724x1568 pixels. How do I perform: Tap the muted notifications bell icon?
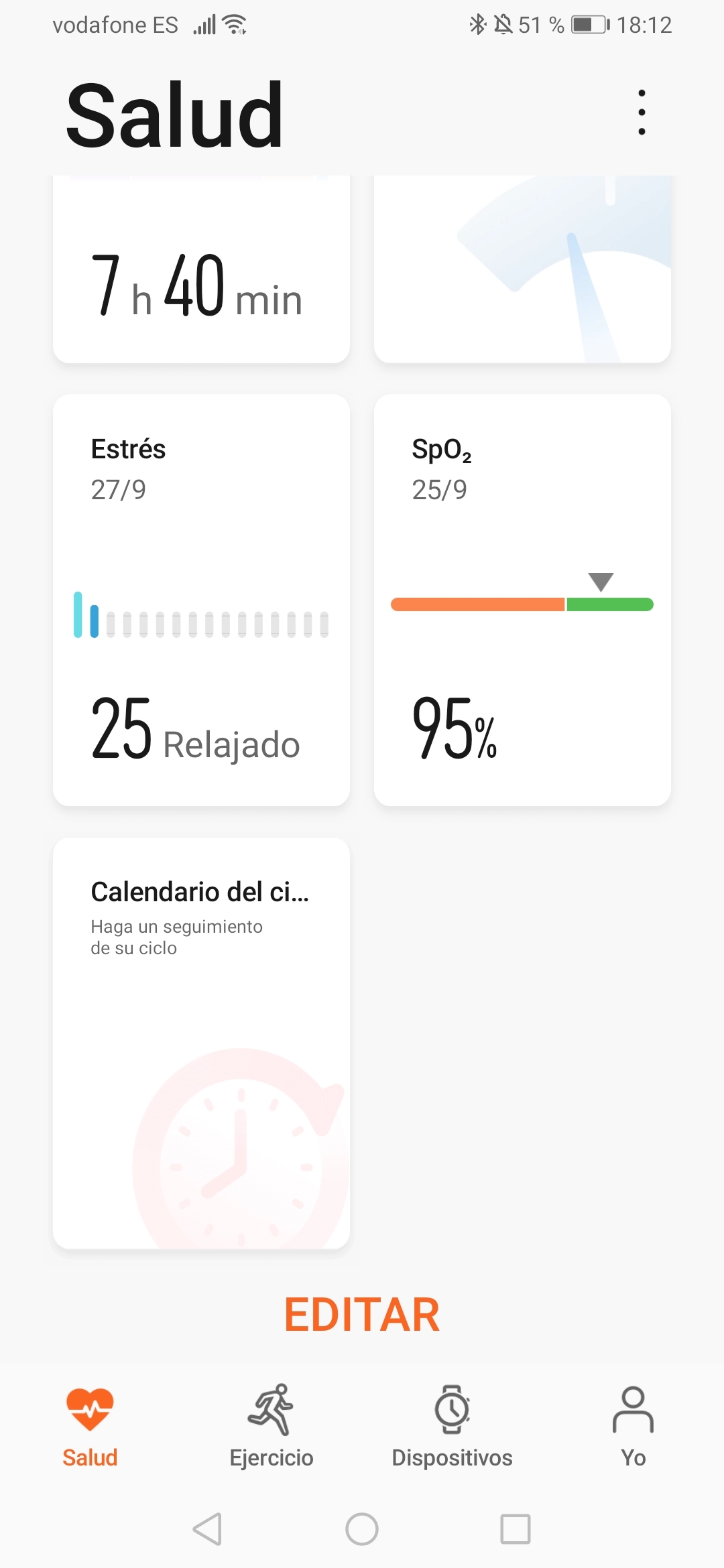(x=504, y=24)
